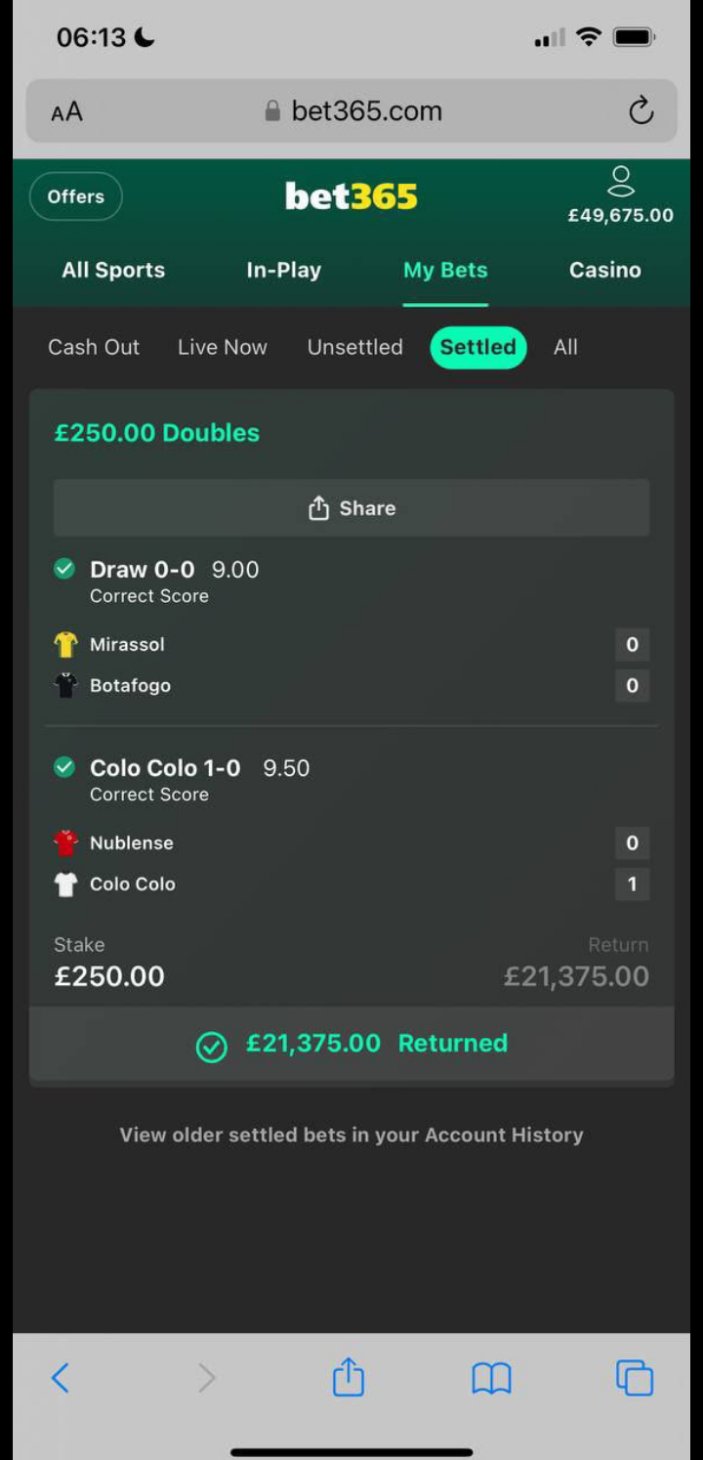Filter bets by Live Now
Viewport: 703px width, 1460px height.
click(x=222, y=347)
